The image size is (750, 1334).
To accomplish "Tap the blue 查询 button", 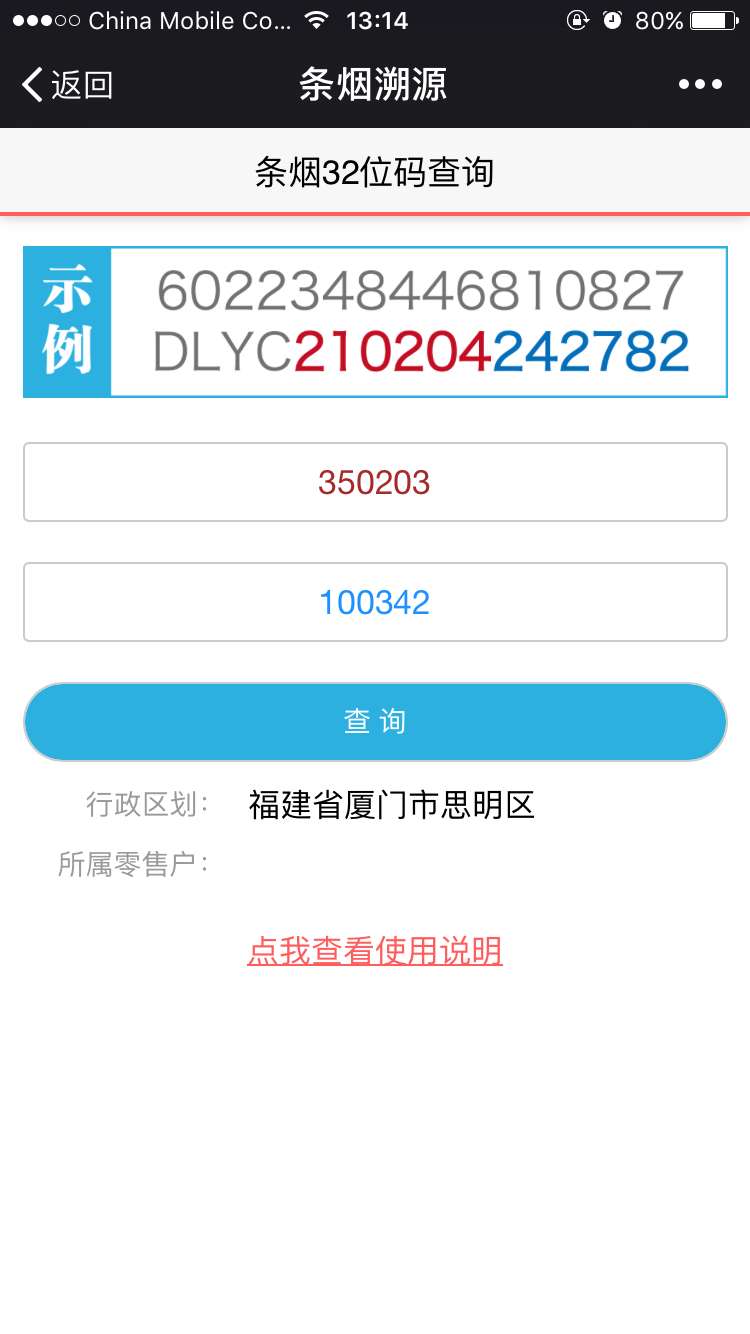I will [375, 722].
